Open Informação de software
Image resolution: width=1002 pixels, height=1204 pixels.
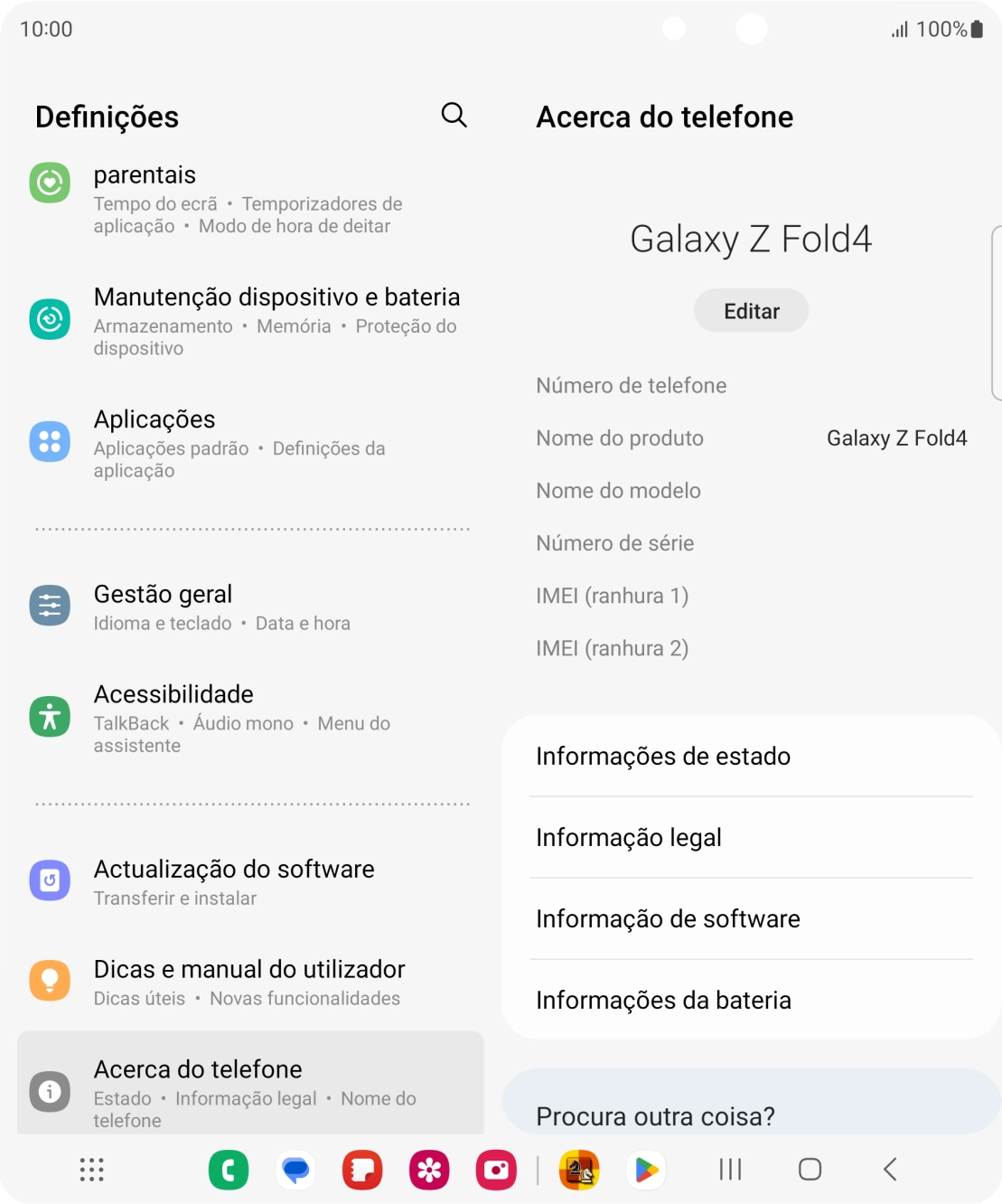(x=751, y=918)
